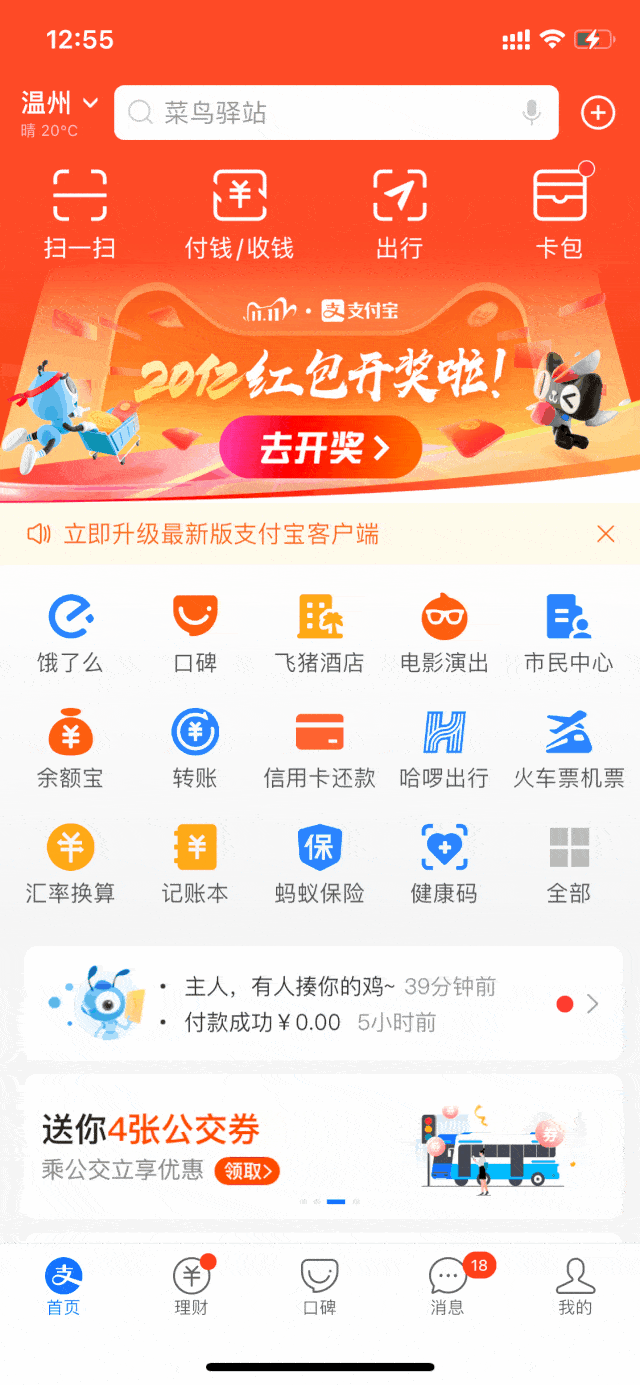Tap the 去开奖 button
640x1385 pixels.
click(320, 448)
